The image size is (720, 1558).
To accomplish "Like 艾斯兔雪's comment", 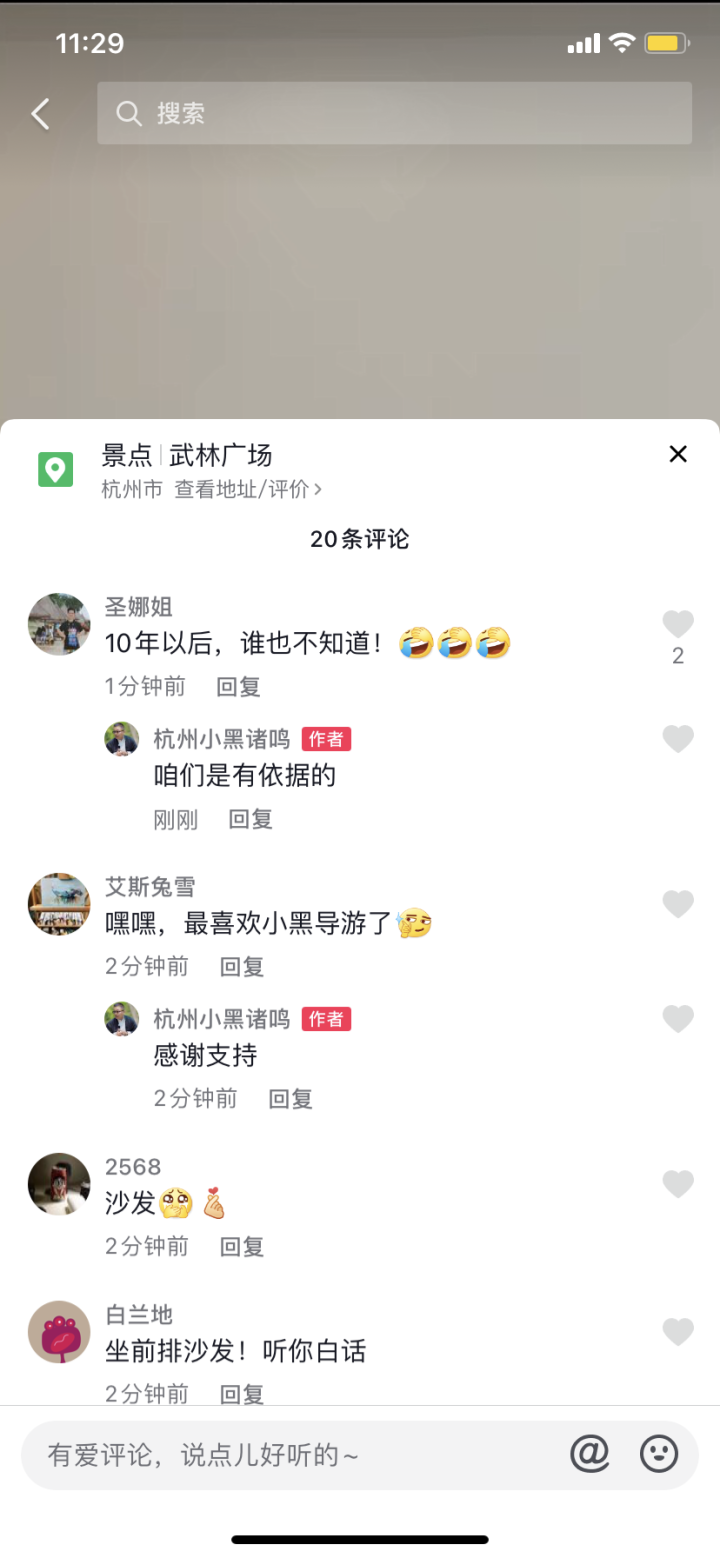I will 678,904.
